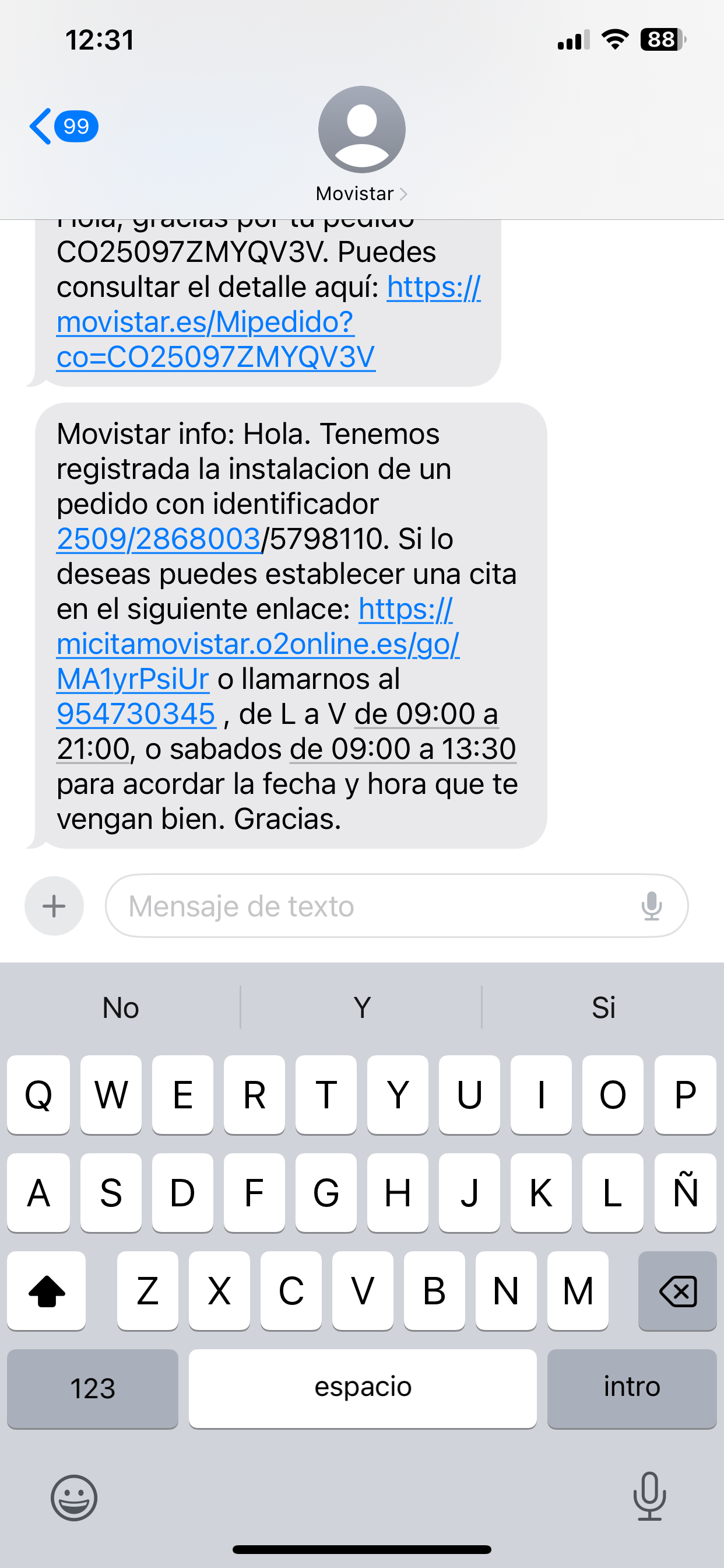This screenshot has height=1568, width=724.
Task: Start keyboard dictation microphone
Action: pos(649,1497)
